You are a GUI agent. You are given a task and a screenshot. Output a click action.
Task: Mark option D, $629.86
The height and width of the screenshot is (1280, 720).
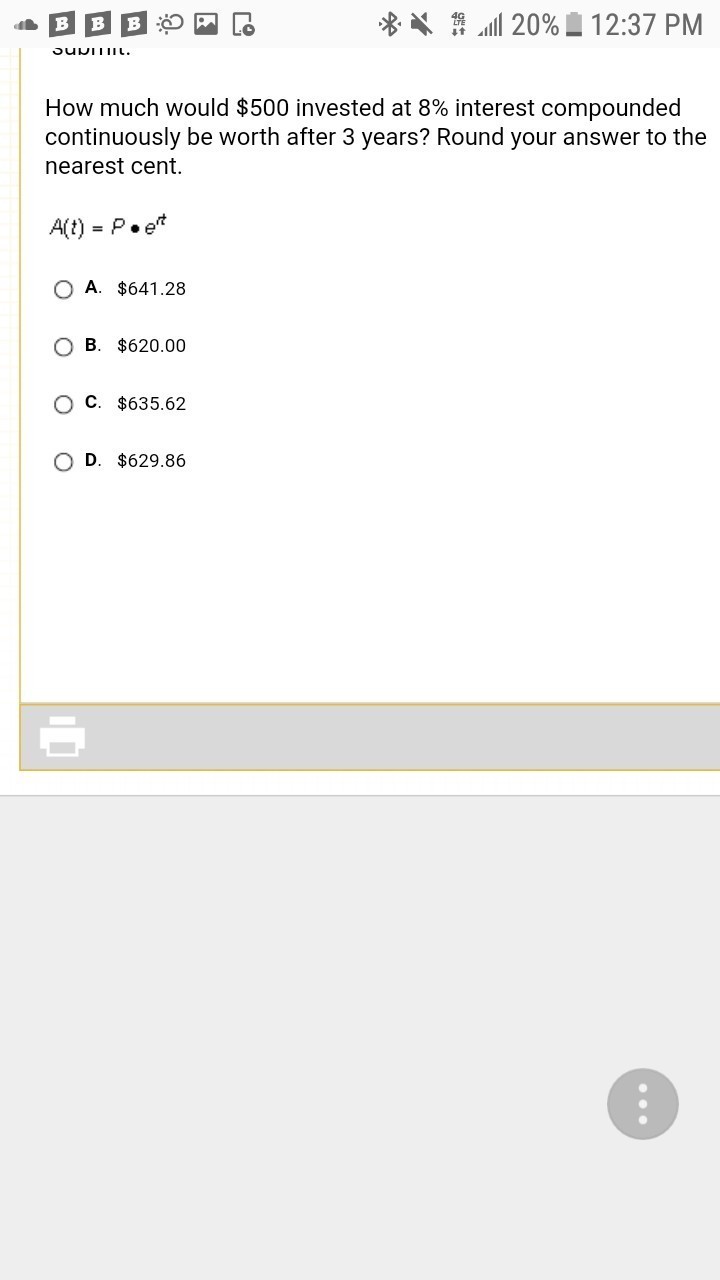(x=64, y=462)
